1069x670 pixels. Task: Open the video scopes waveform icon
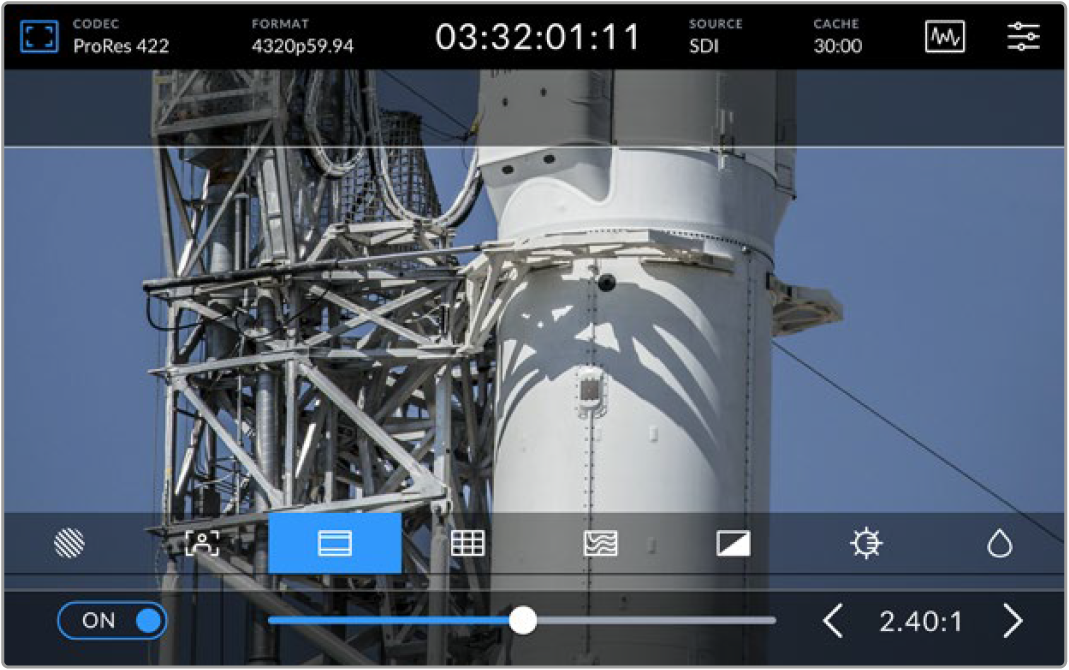point(944,37)
